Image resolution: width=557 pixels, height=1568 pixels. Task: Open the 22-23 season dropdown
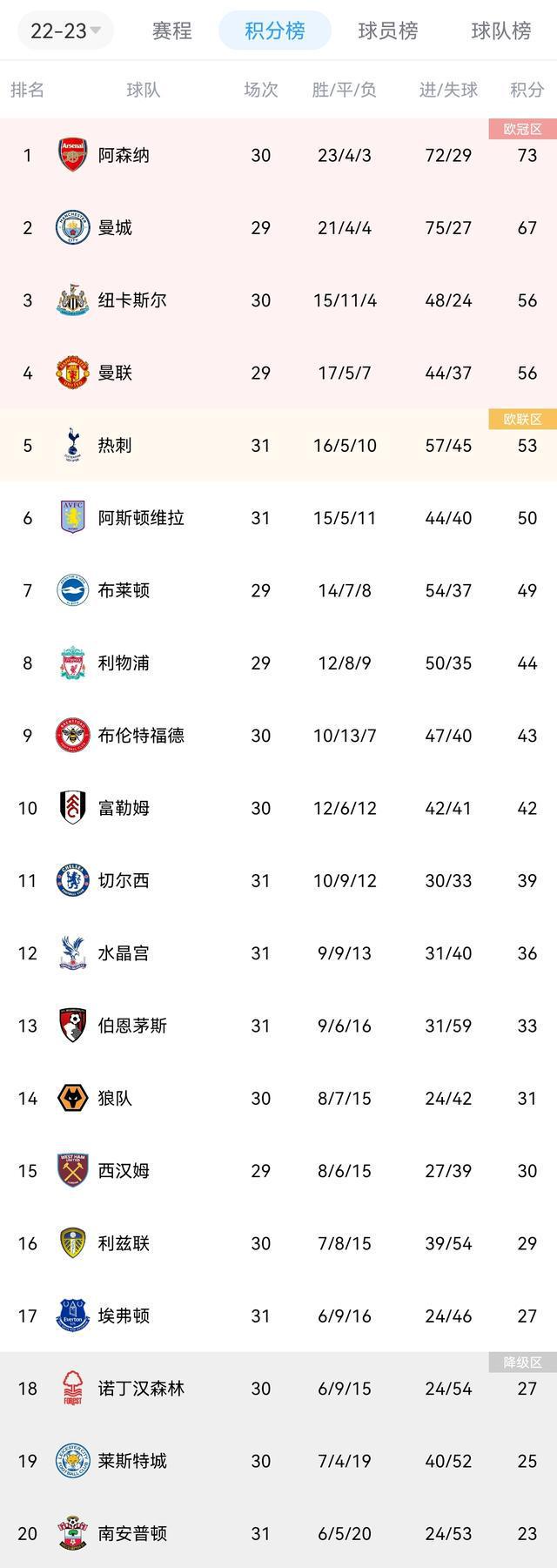click(x=65, y=31)
